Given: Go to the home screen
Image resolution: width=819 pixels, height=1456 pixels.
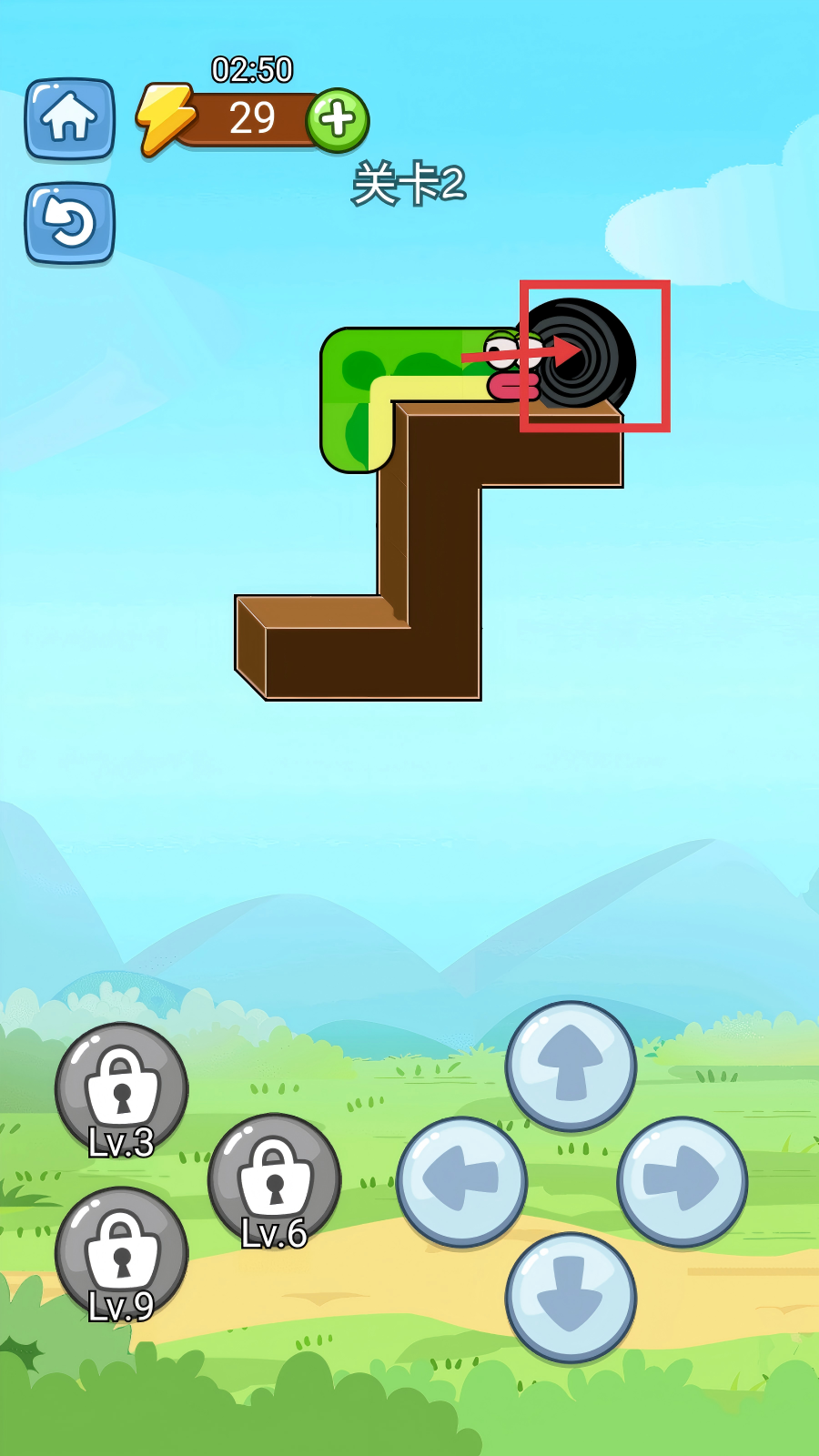Looking at the screenshot, I should (x=69, y=118).
